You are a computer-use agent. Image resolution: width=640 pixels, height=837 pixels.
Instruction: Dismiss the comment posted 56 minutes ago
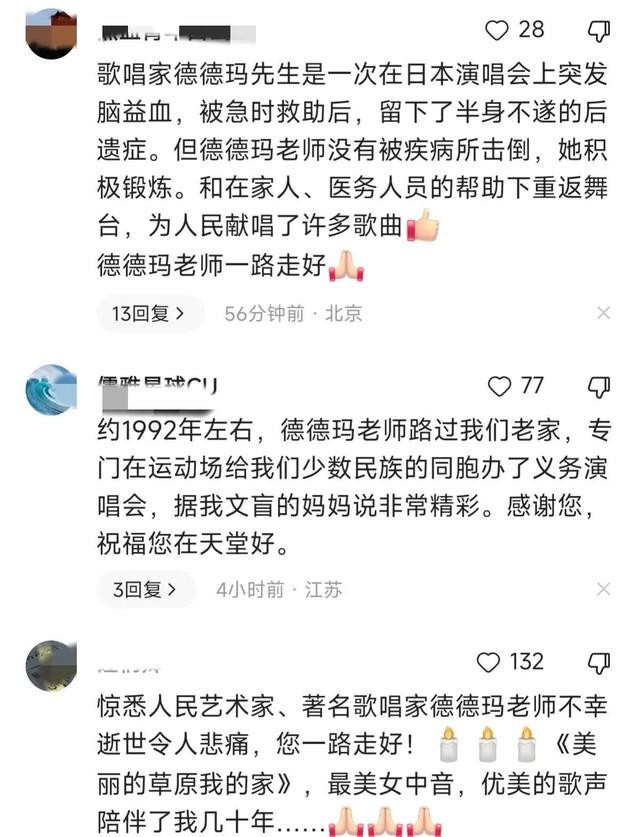[x=603, y=313]
